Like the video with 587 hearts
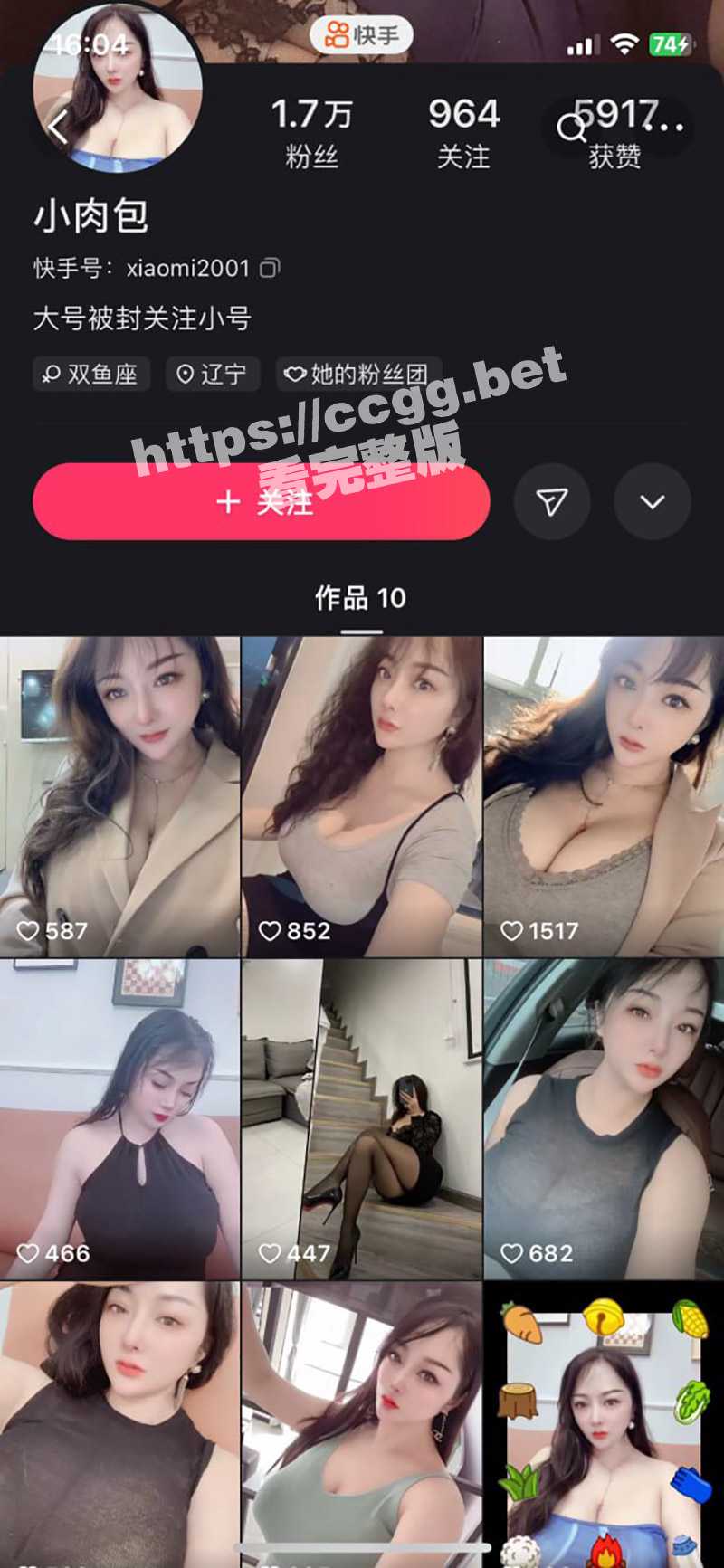Viewport: 724px width, 1568px height. (31, 929)
